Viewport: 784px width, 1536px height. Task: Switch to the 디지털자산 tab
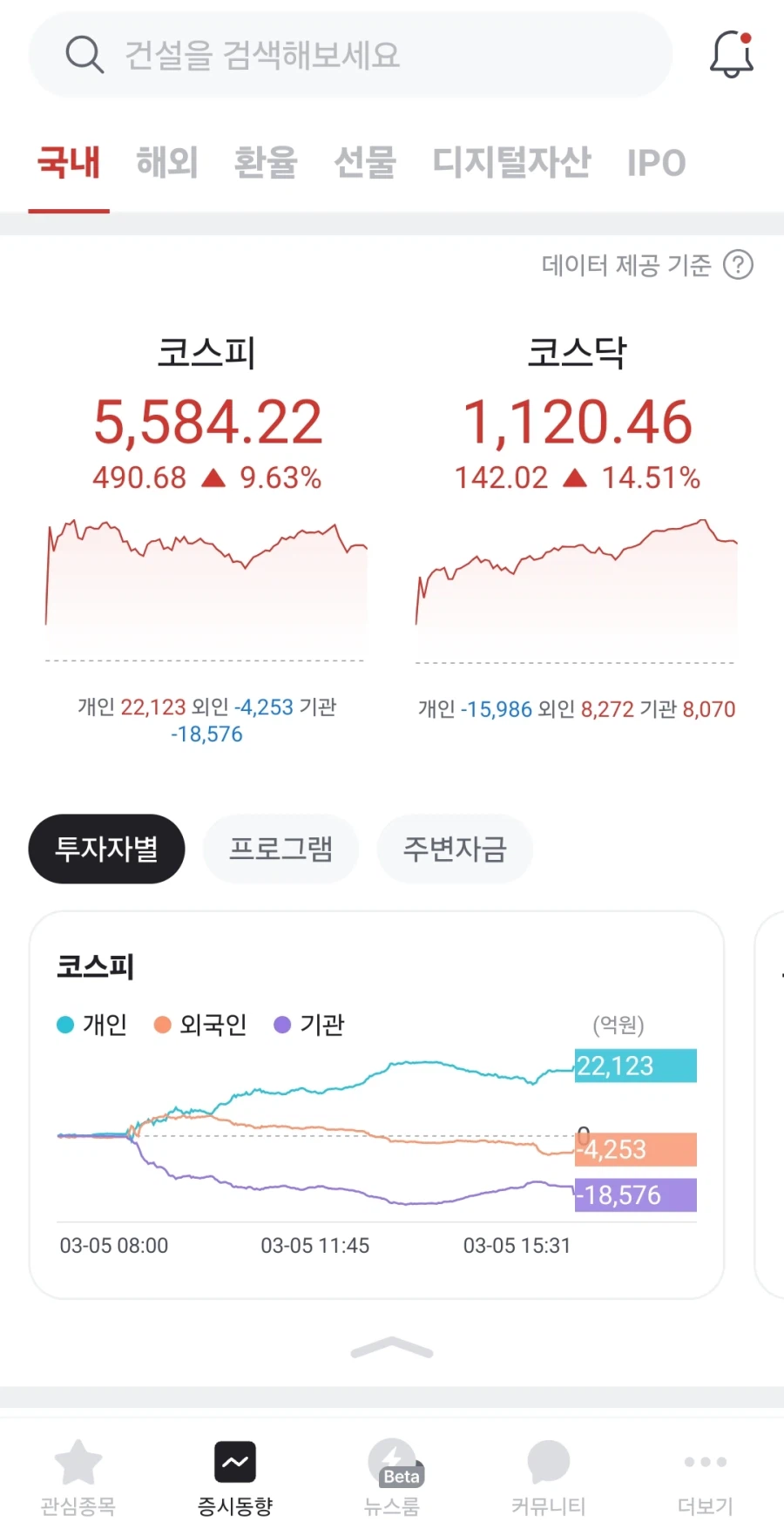[513, 163]
